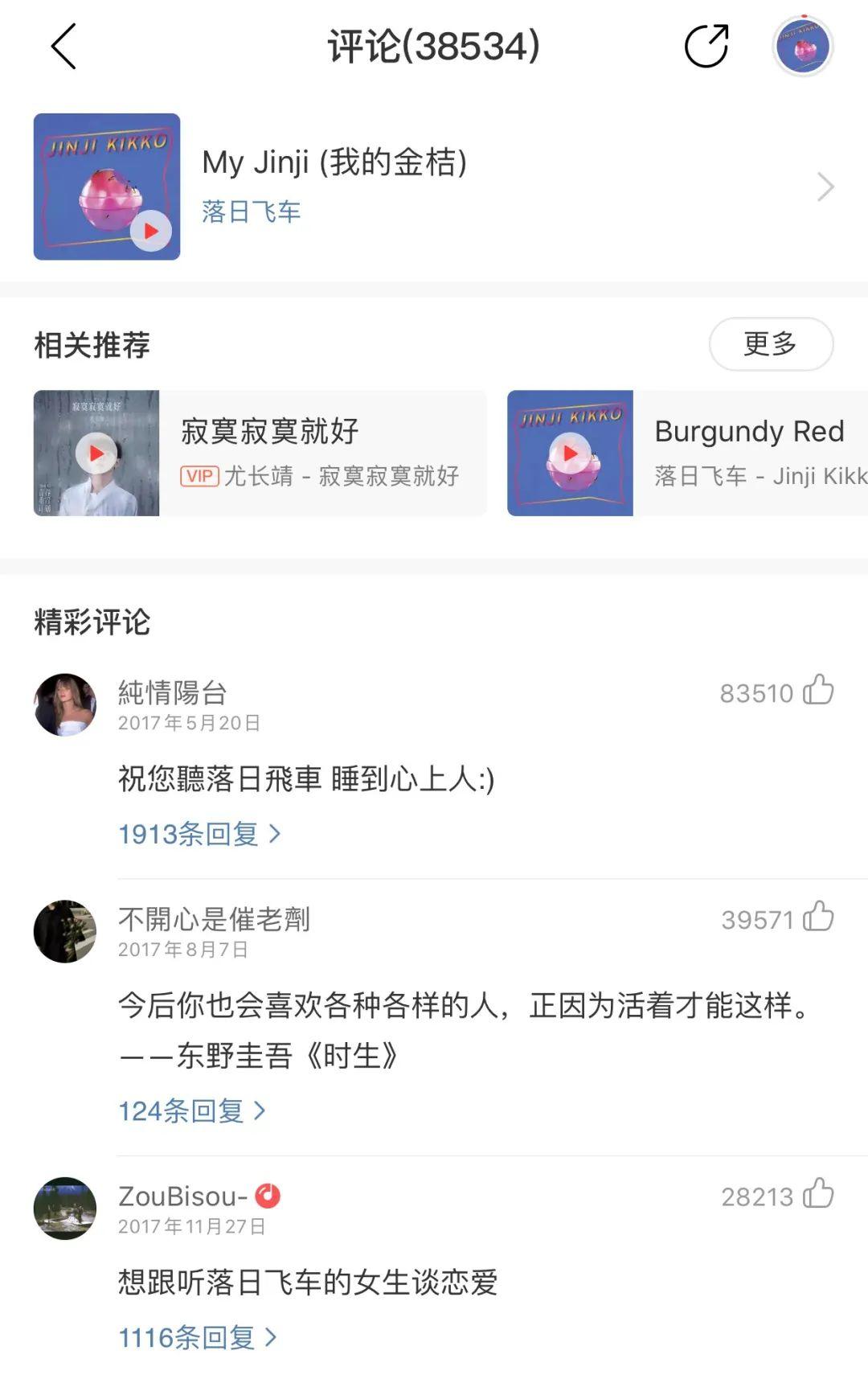Share this comments page
The height and width of the screenshot is (1375, 868).
click(706, 46)
